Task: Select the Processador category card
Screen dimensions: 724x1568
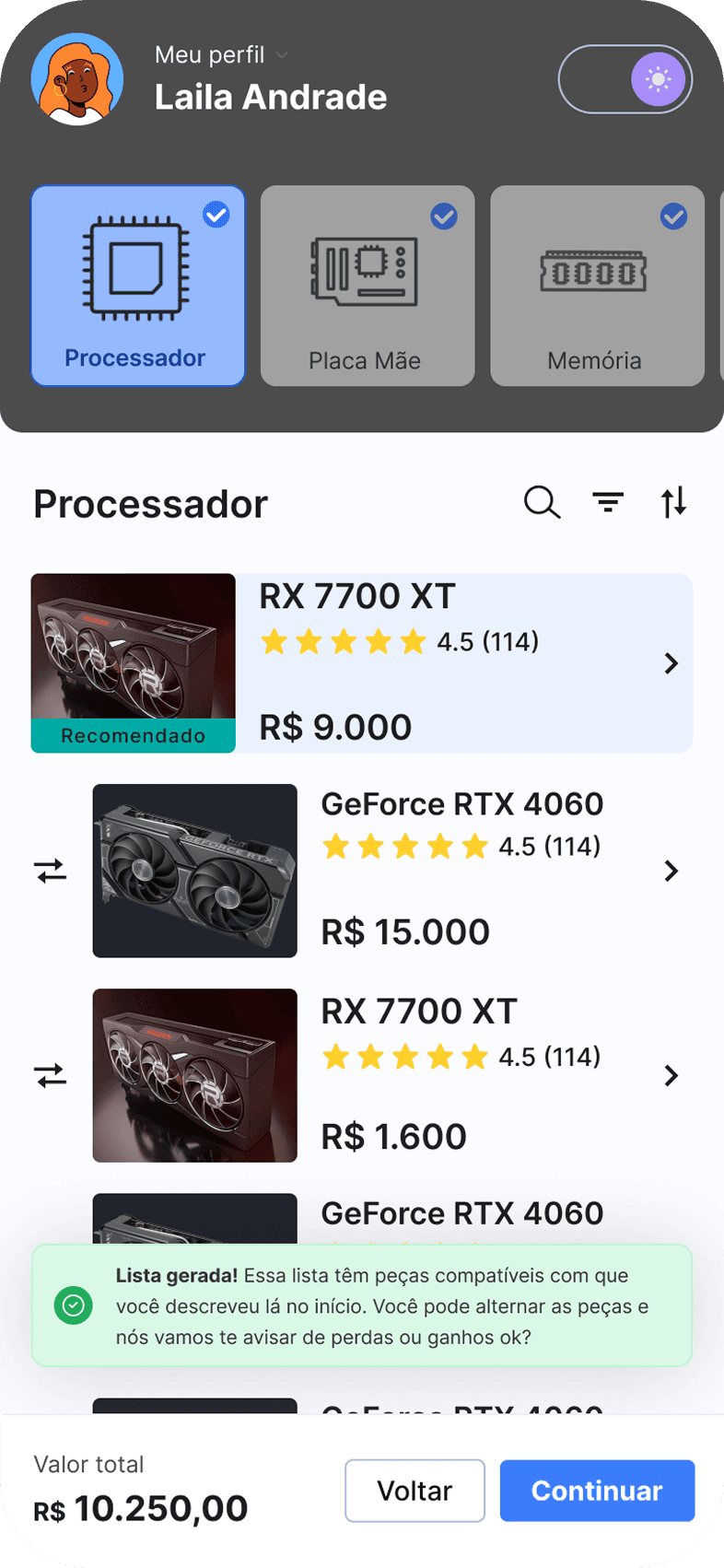Action: [x=138, y=286]
